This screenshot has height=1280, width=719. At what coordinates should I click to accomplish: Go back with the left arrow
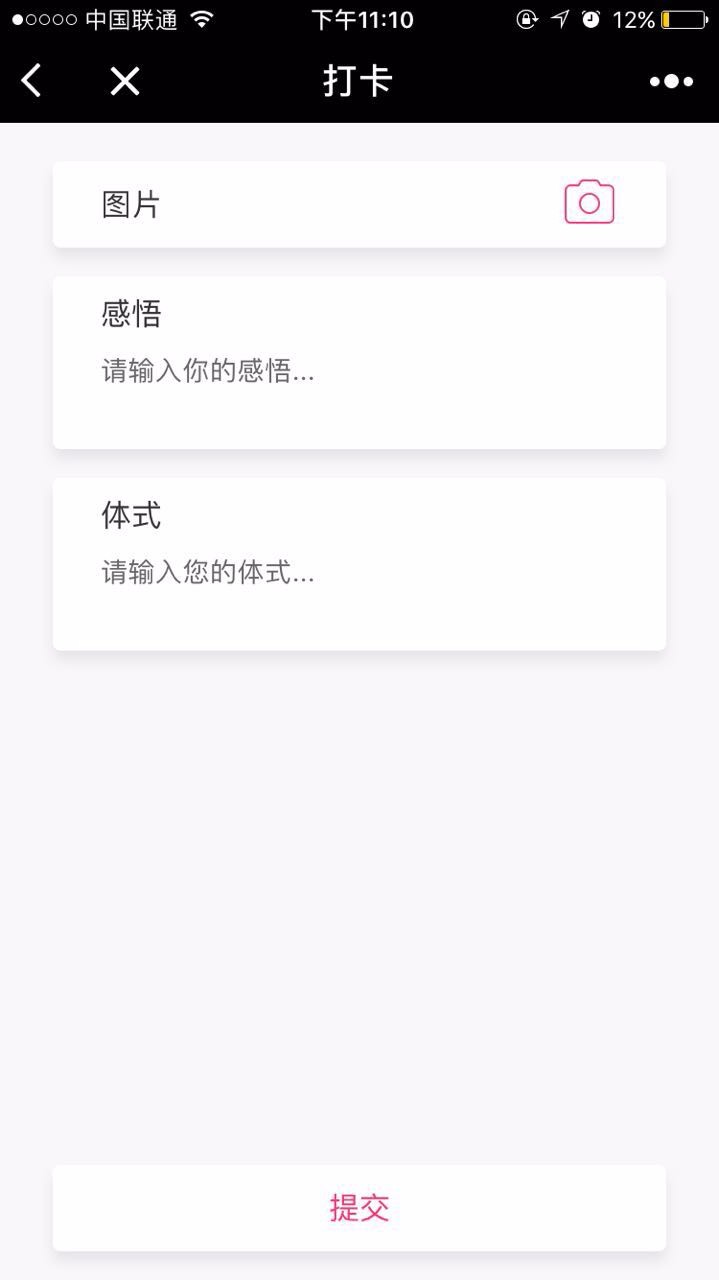32,81
